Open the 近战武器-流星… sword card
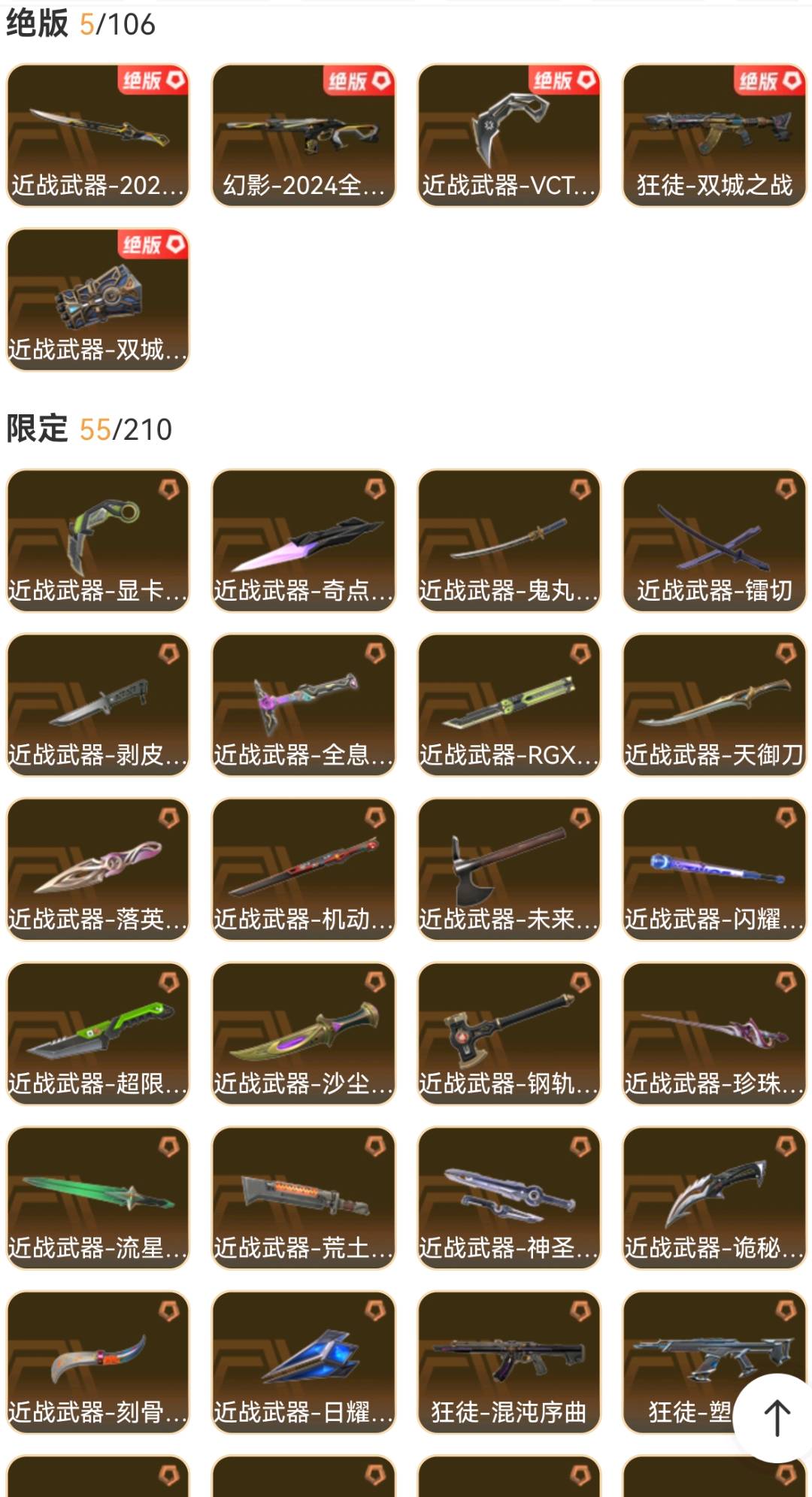 coord(98,1198)
